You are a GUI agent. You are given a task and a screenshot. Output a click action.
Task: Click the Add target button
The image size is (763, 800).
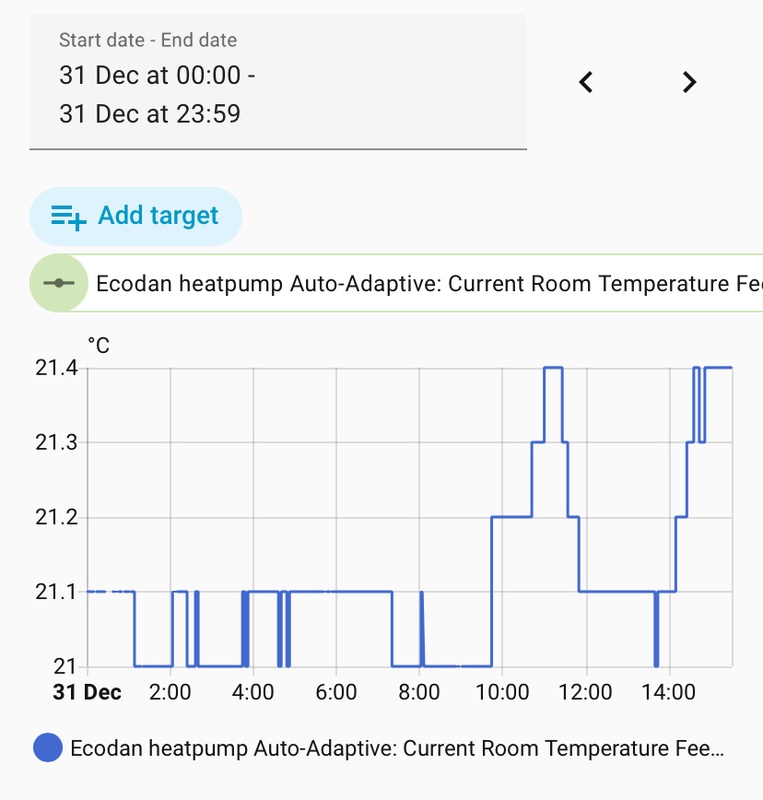click(x=135, y=214)
